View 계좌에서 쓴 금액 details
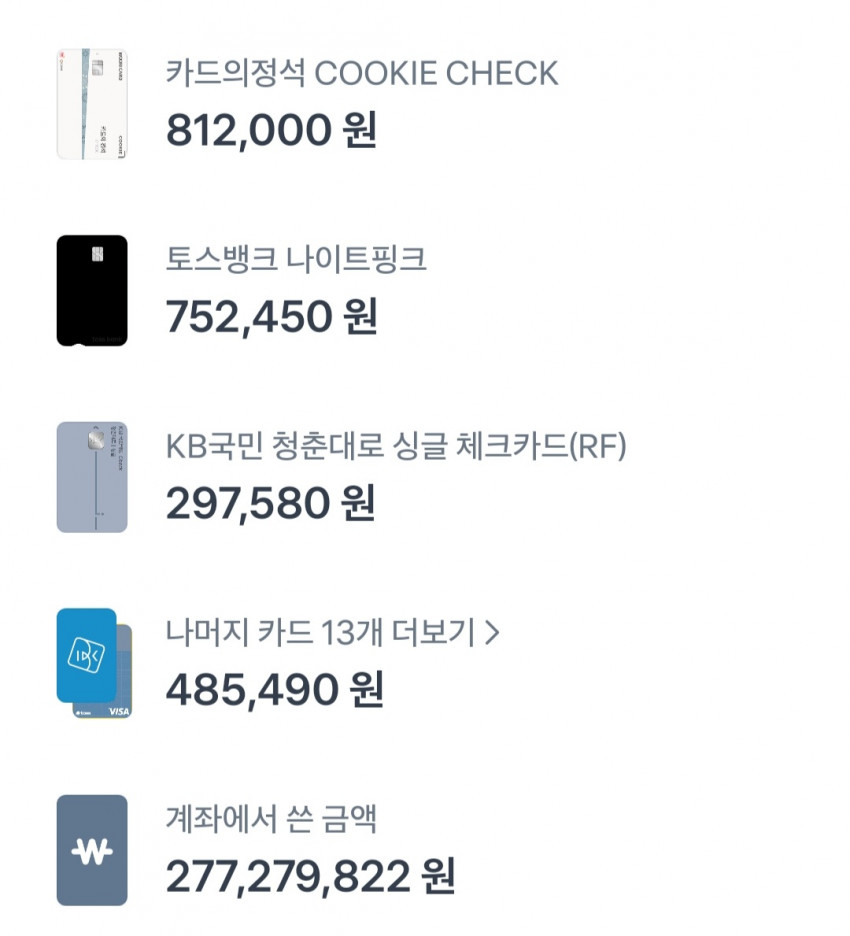The height and width of the screenshot is (936, 850). (425, 850)
